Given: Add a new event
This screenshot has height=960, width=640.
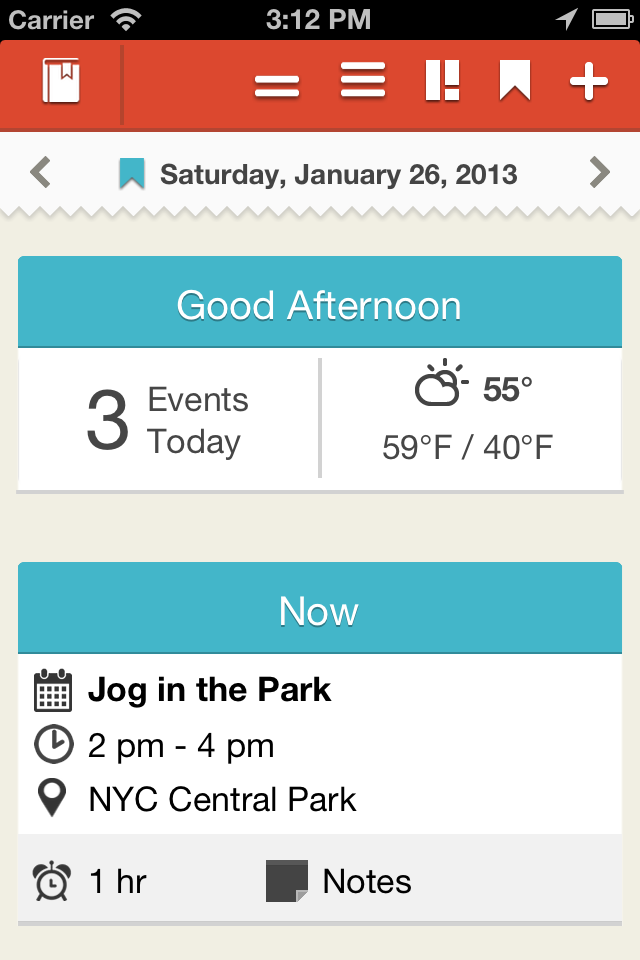Looking at the screenshot, I should coord(589,82).
